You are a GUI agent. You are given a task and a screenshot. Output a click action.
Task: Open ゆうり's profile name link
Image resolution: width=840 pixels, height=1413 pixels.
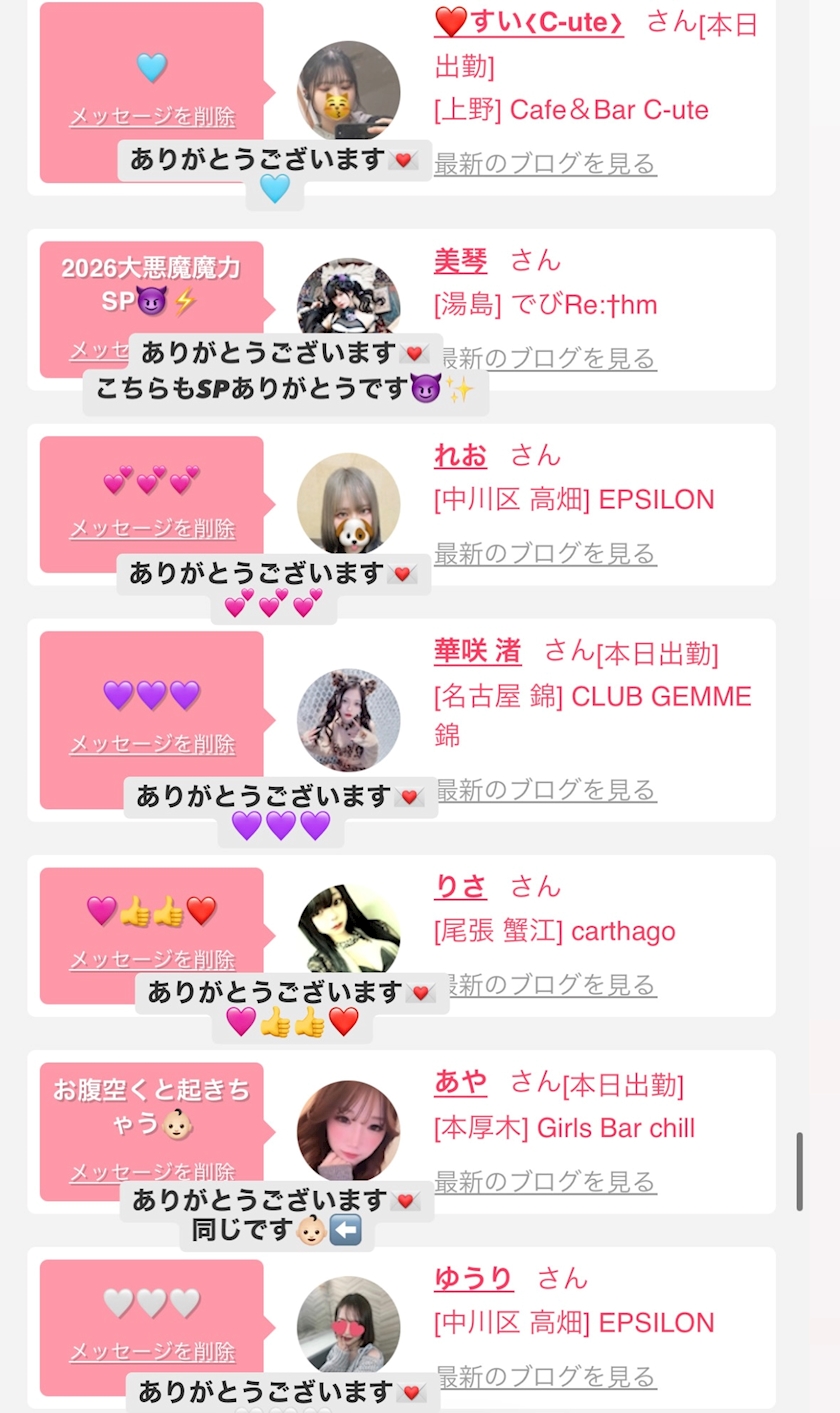click(474, 1278)
